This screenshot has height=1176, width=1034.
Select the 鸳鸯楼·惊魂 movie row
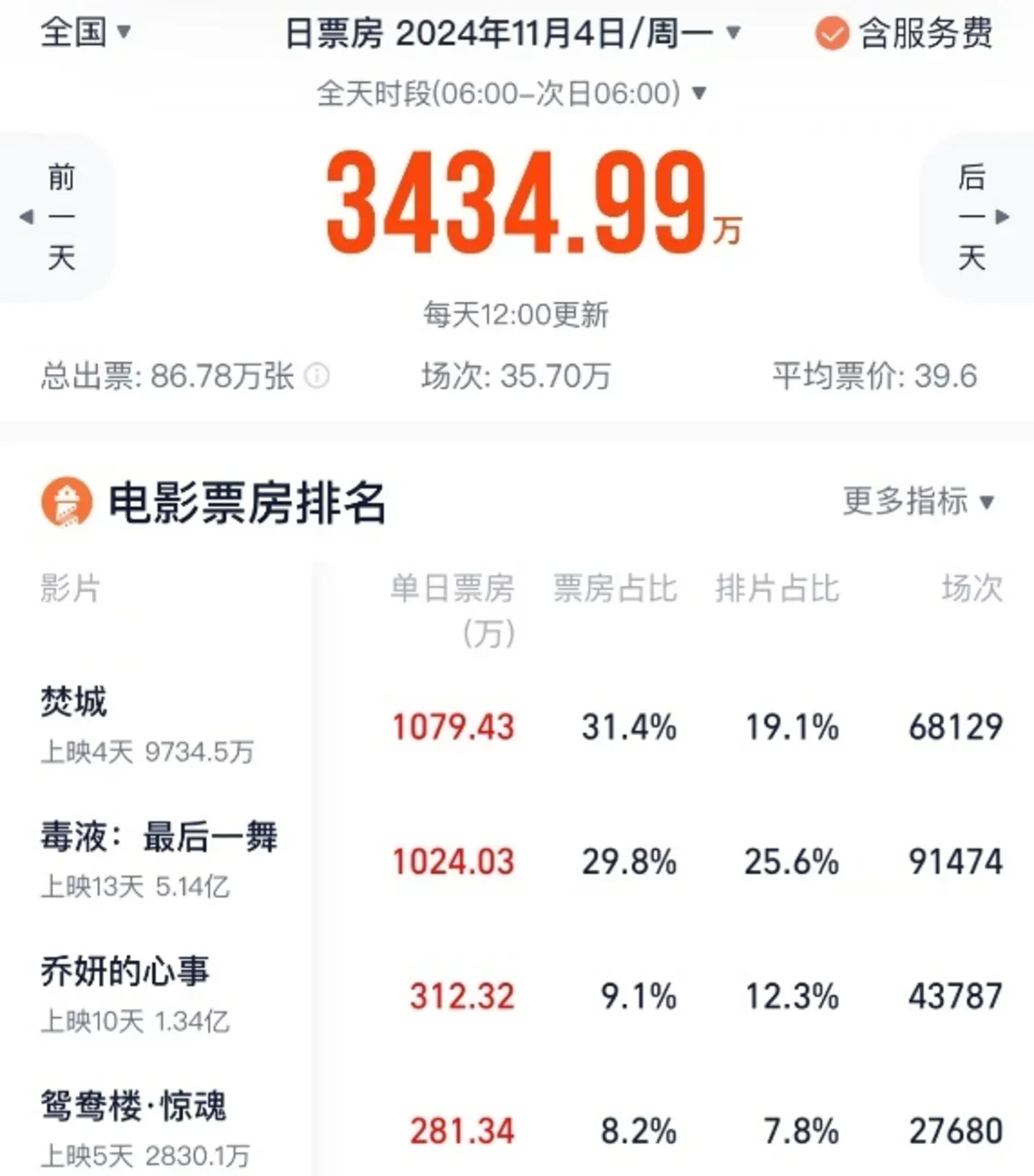click(x=133, y=1106)
